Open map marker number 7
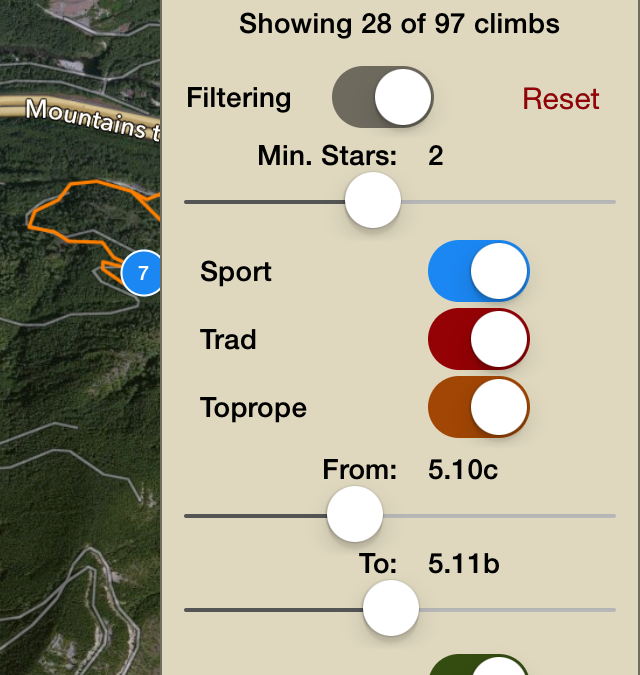Screen dimensions: 640x675 click(x=143, y=273)
